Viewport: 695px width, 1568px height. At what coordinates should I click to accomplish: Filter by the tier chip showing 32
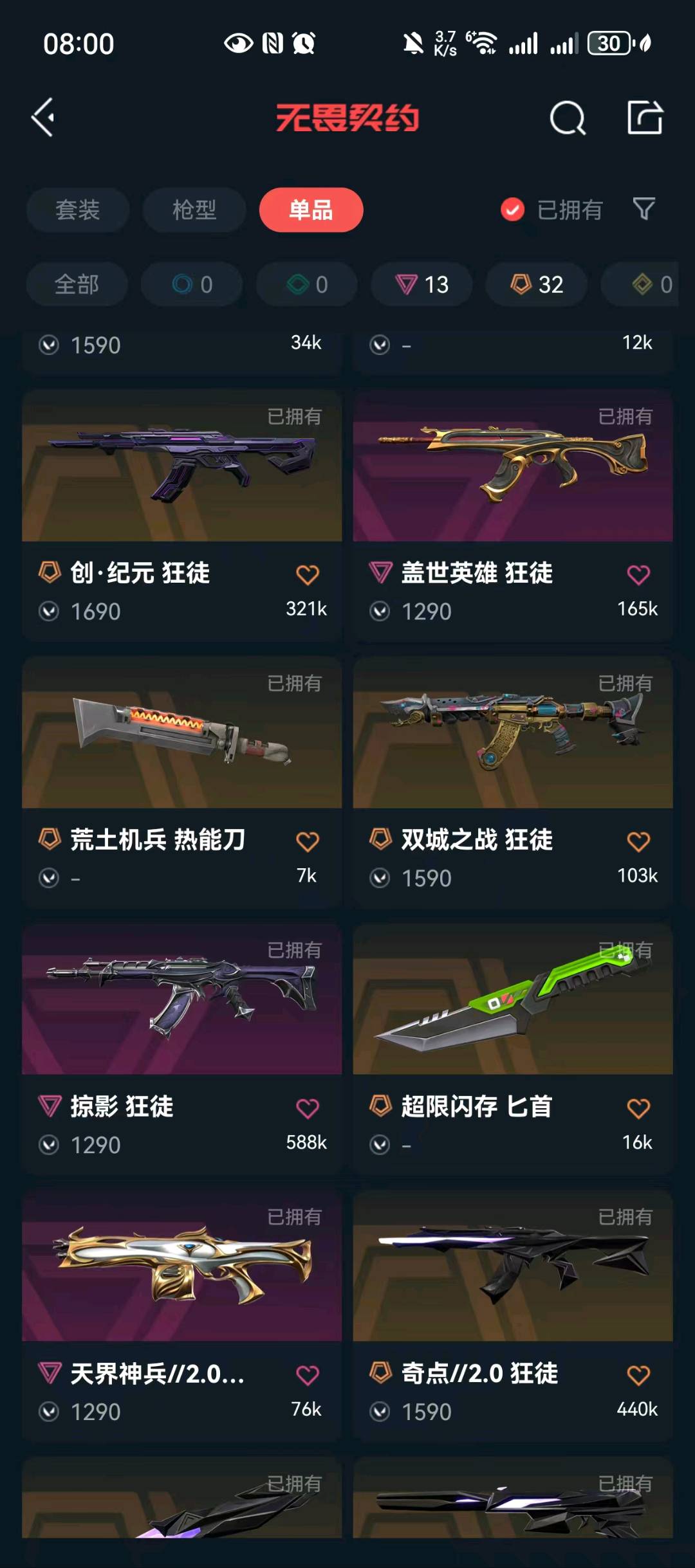pos(537,284)
